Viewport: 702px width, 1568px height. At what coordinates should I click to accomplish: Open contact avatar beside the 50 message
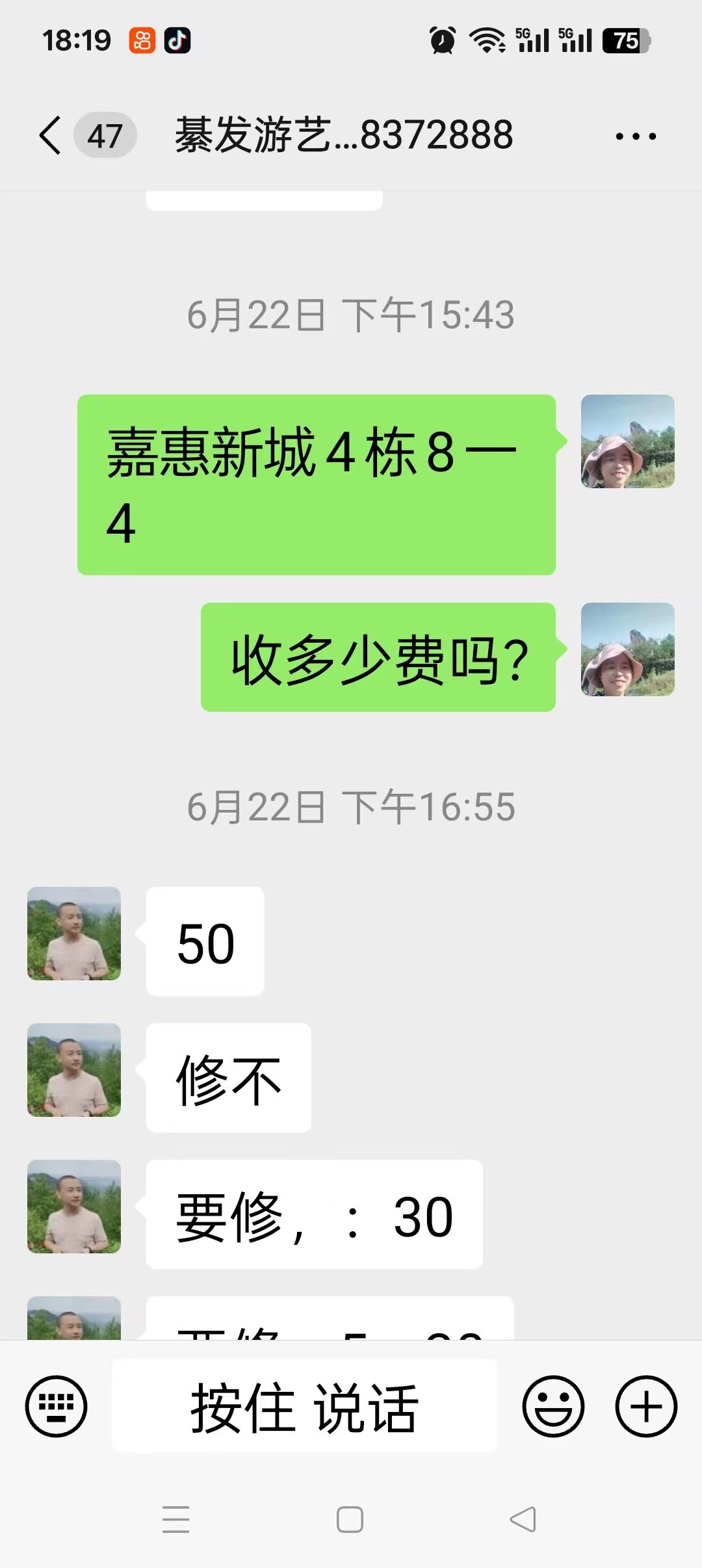[x=74, y=934]
